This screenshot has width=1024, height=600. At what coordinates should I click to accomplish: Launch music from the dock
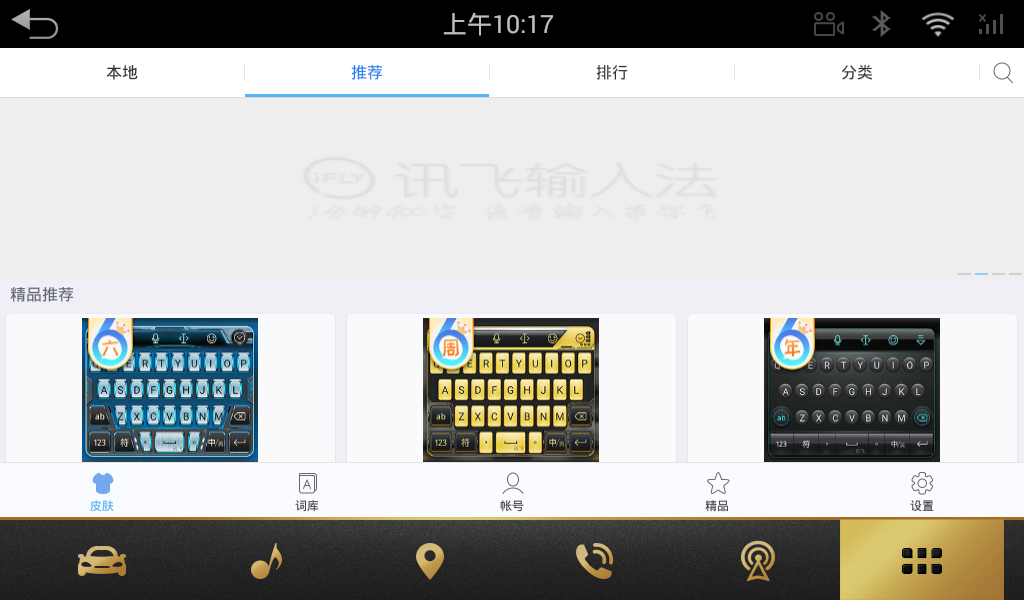(266, 561)
